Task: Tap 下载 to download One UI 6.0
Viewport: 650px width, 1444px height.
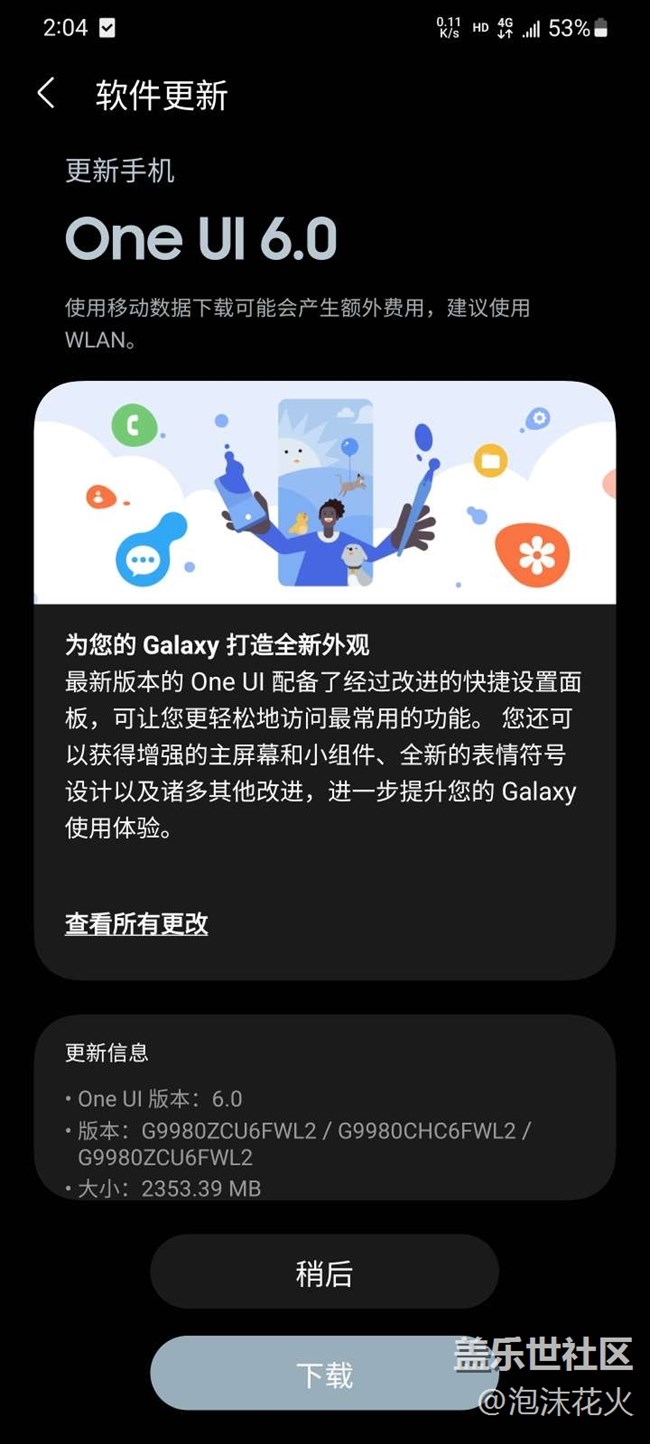Action: 324,1375
